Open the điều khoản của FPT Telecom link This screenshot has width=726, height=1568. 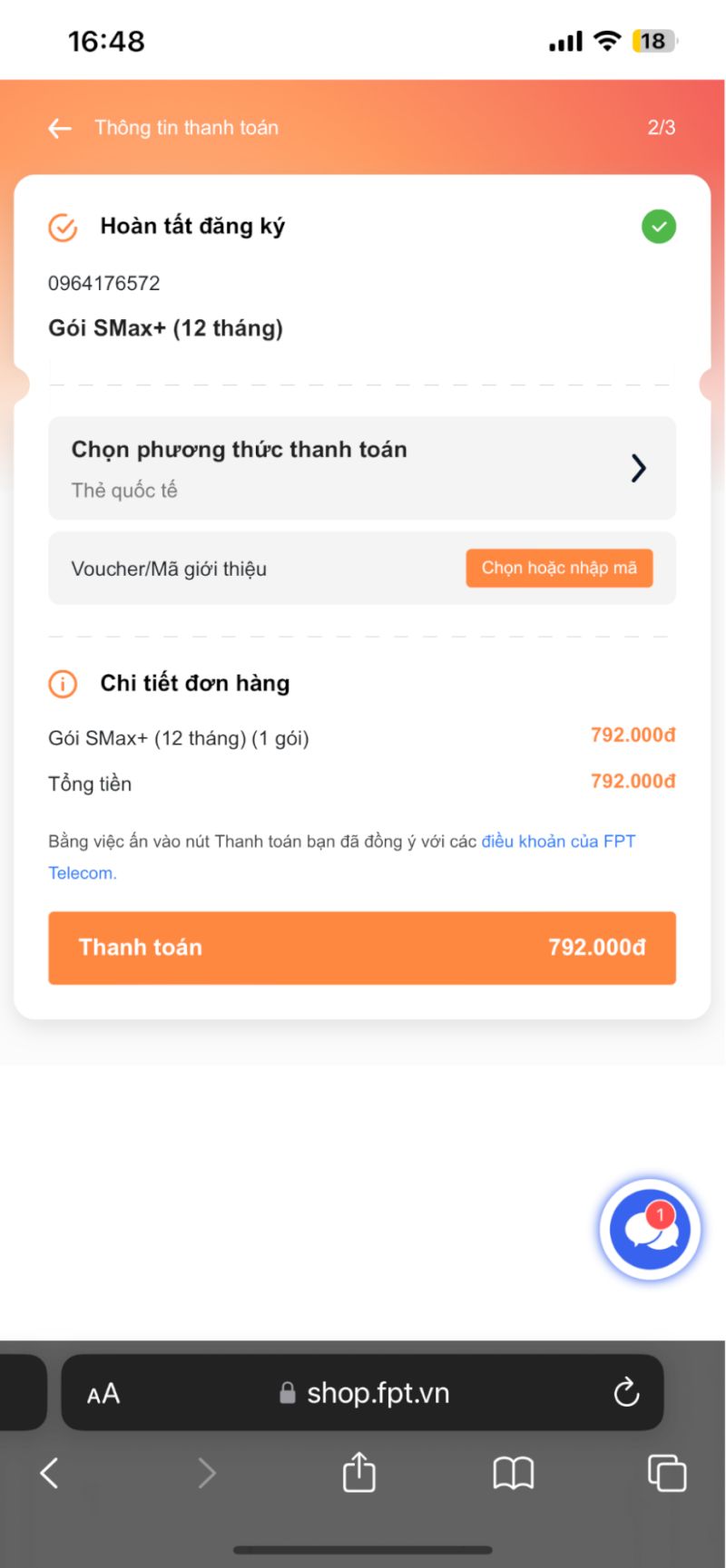pyautogui.click(x=557, y=842)
